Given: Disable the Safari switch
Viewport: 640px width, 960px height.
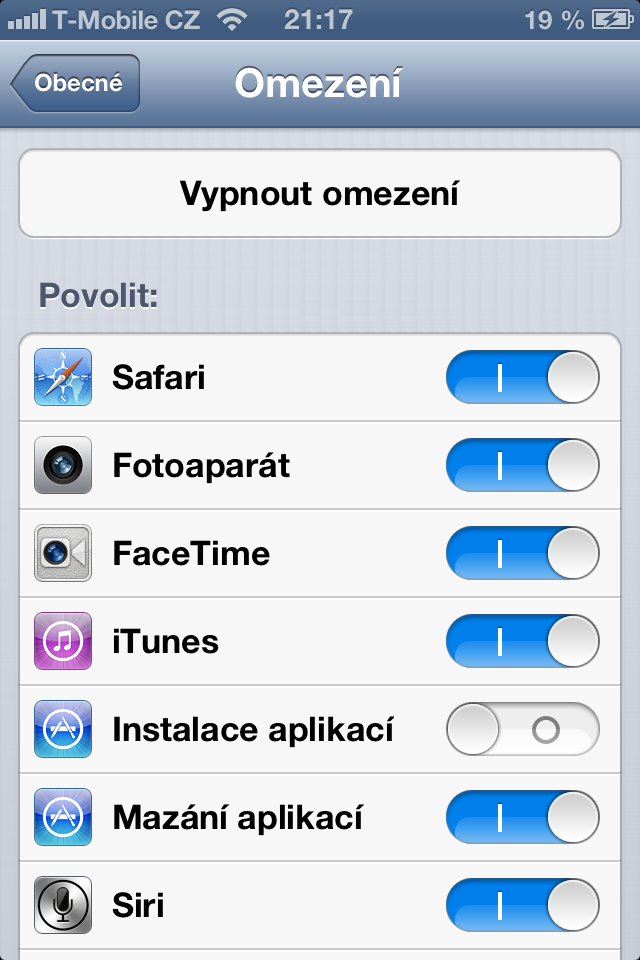Looking at the screenshot, I should point(522,378).
